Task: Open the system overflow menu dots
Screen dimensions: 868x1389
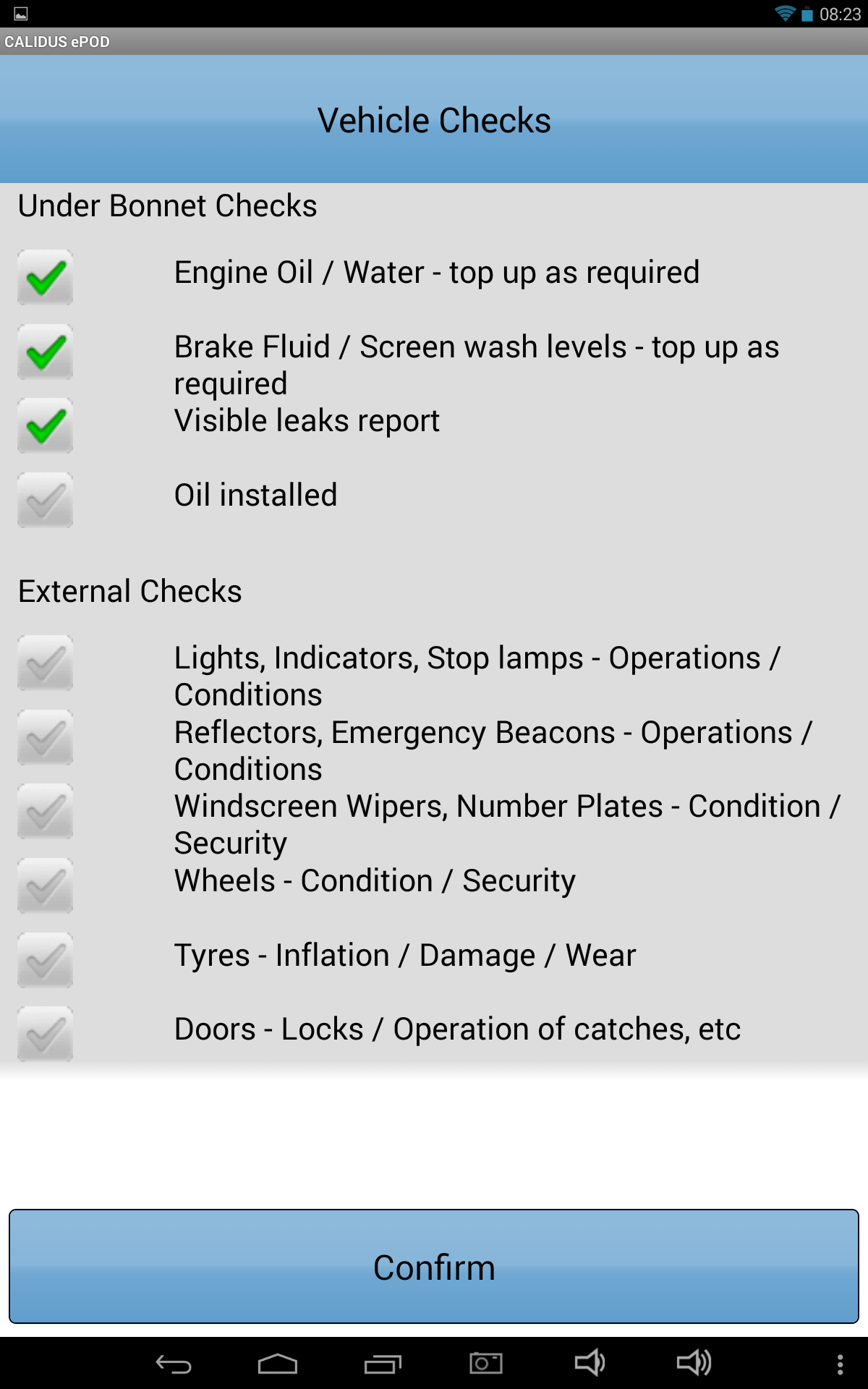Action: click(x=840, y=1364)
